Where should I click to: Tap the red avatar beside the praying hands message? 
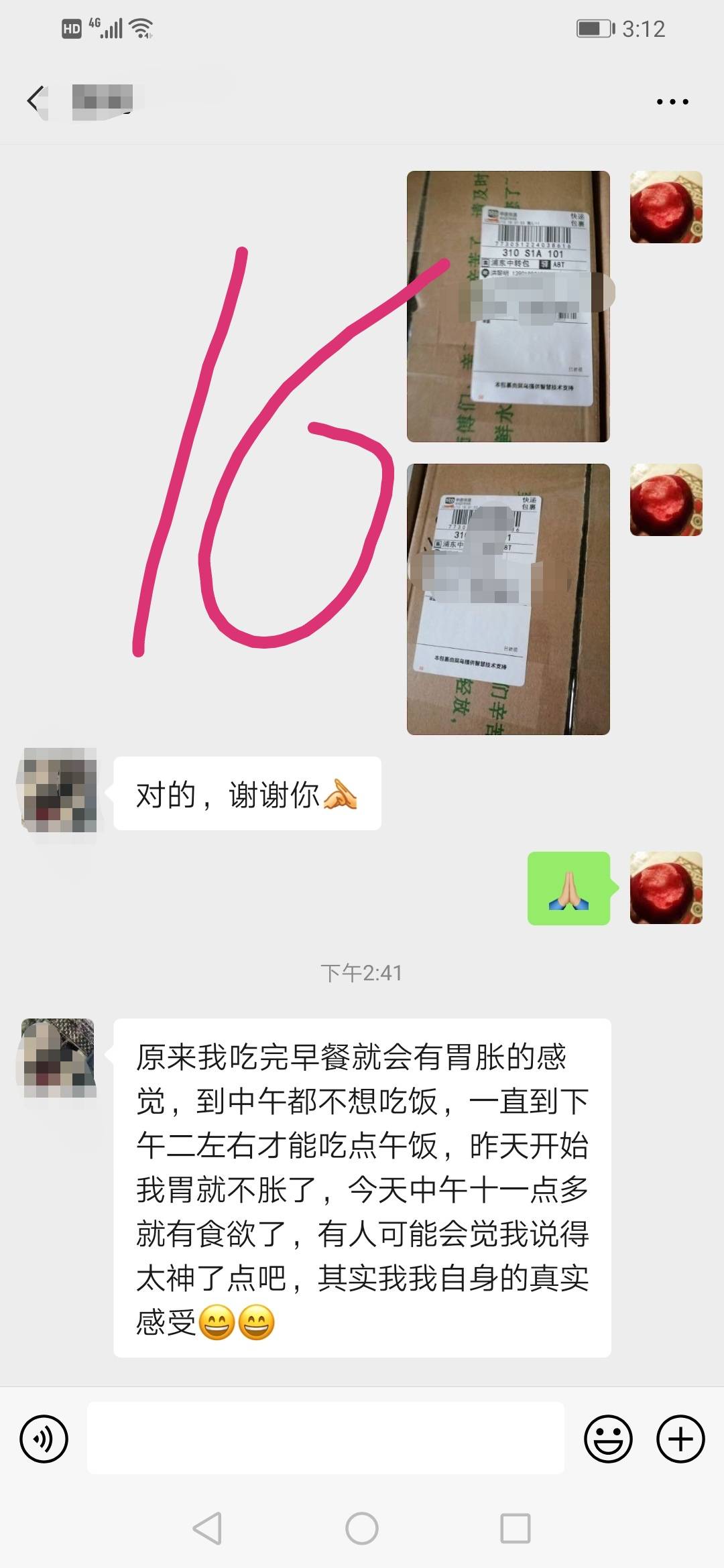(x=666, y=889)
